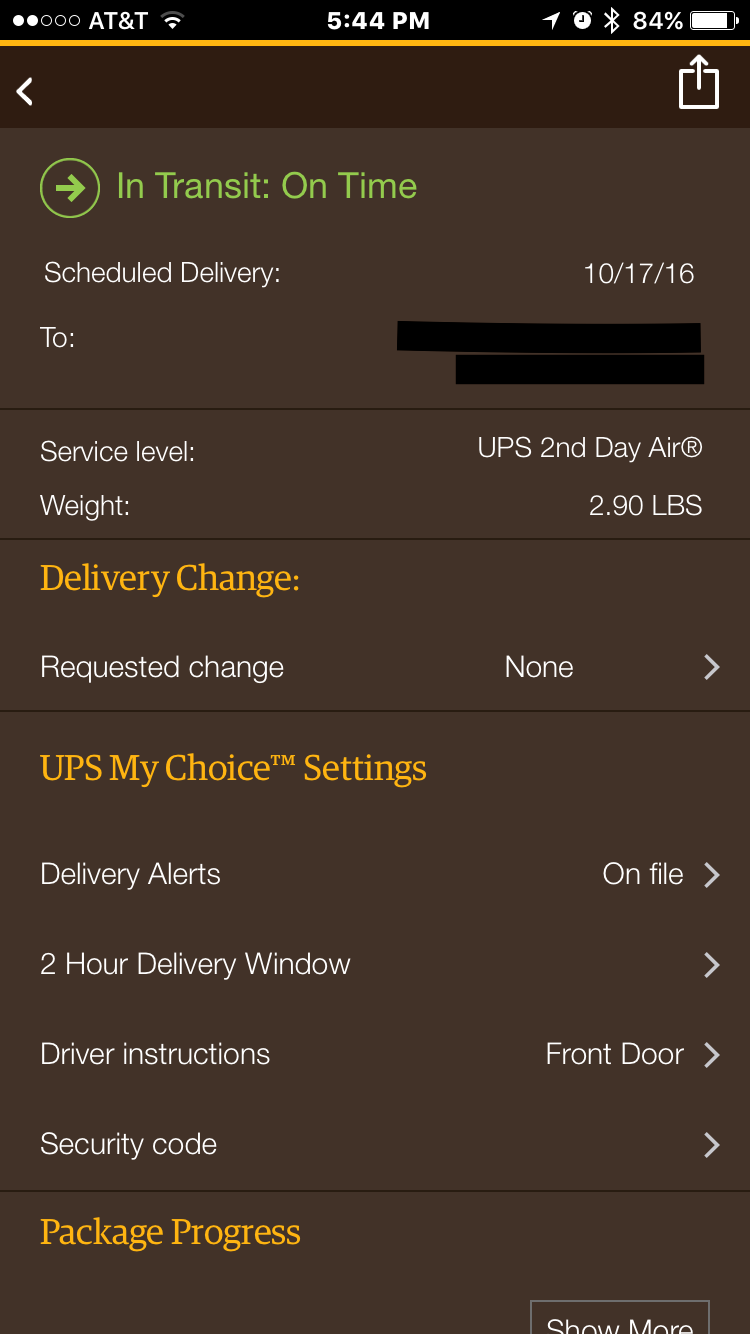Open the Security code setting

375,1144
